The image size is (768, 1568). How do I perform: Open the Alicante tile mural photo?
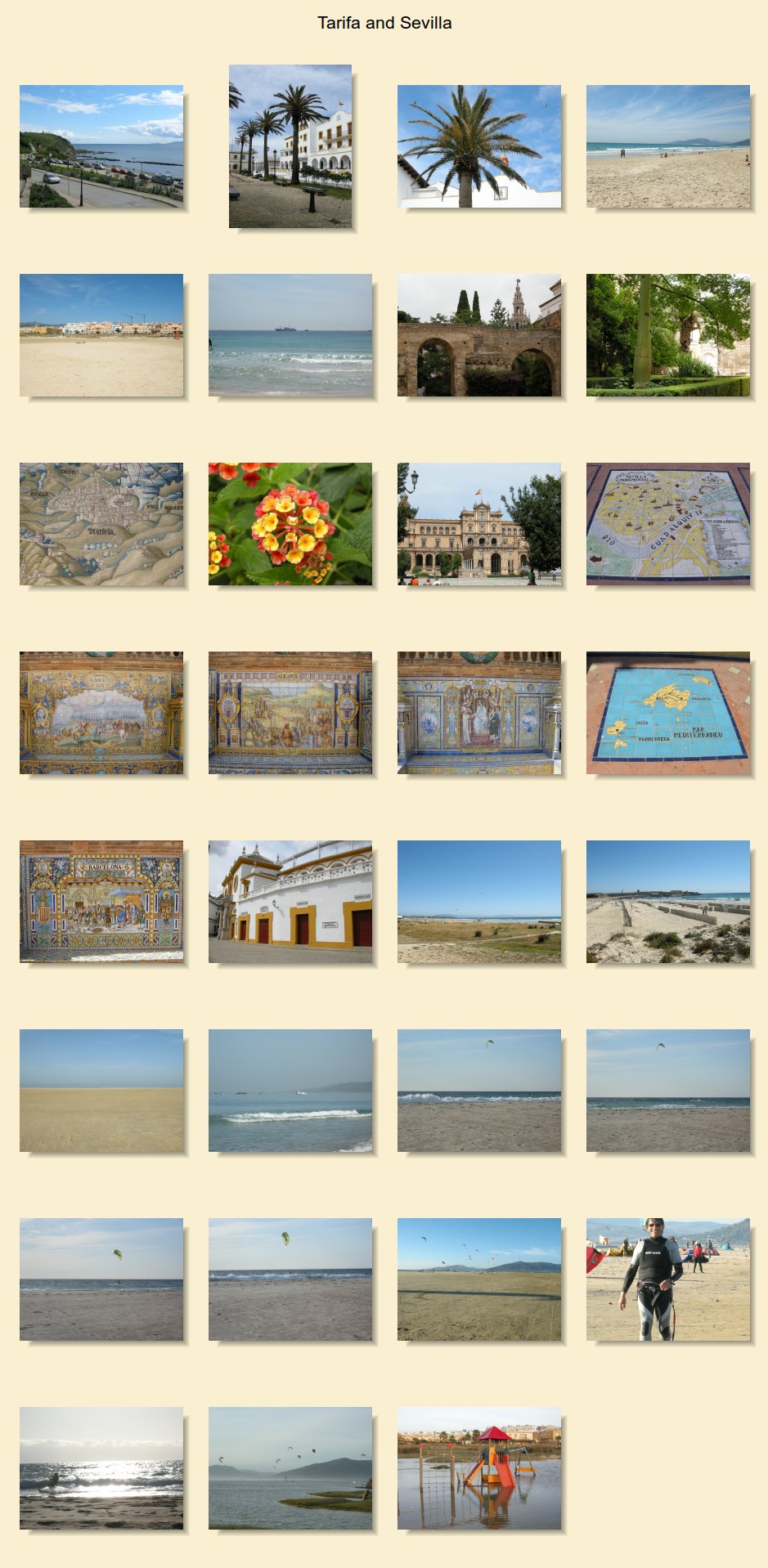click(290, 713)
